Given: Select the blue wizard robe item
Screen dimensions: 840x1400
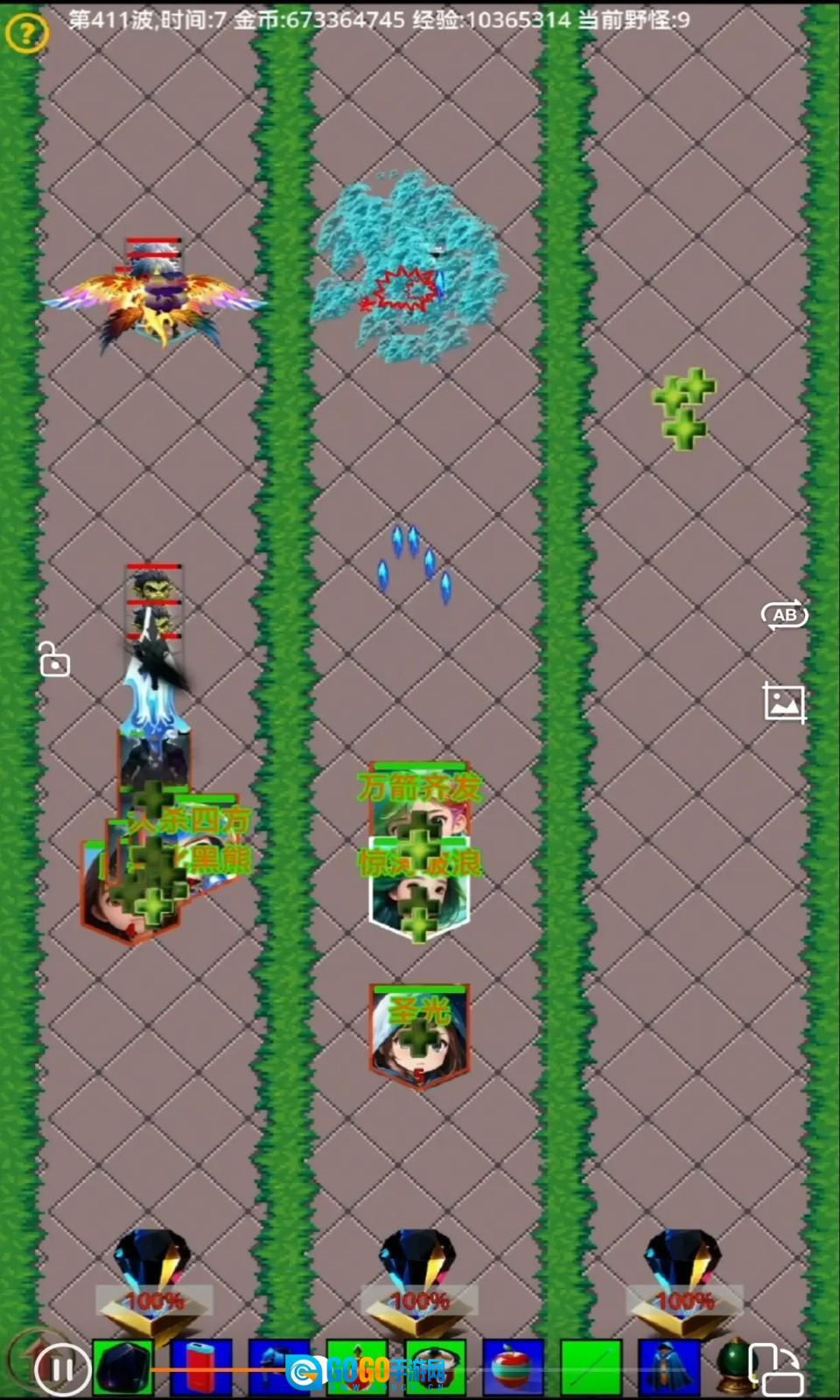Looking at the screenshot, I should (669, 1367).
